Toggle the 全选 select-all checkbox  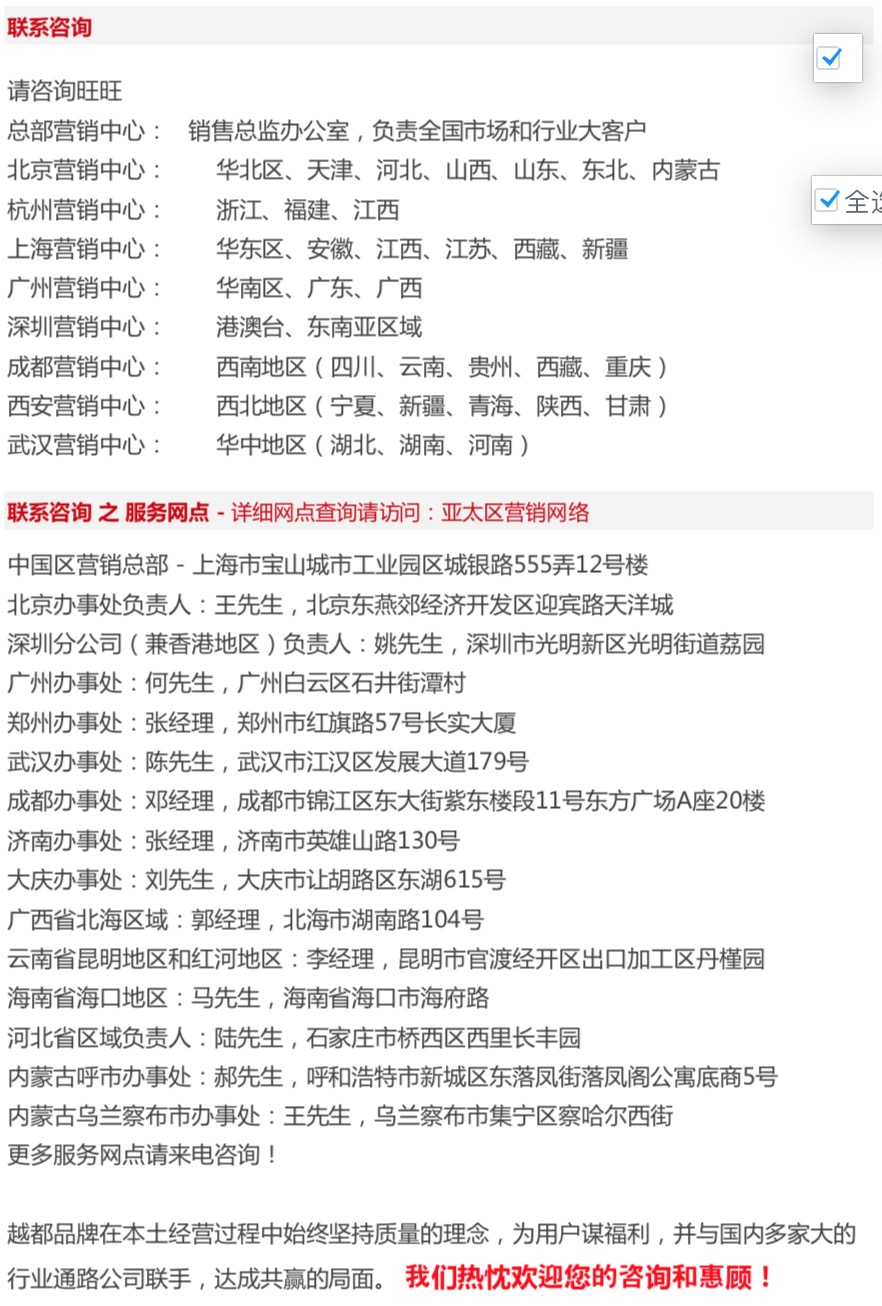point(827,200)
